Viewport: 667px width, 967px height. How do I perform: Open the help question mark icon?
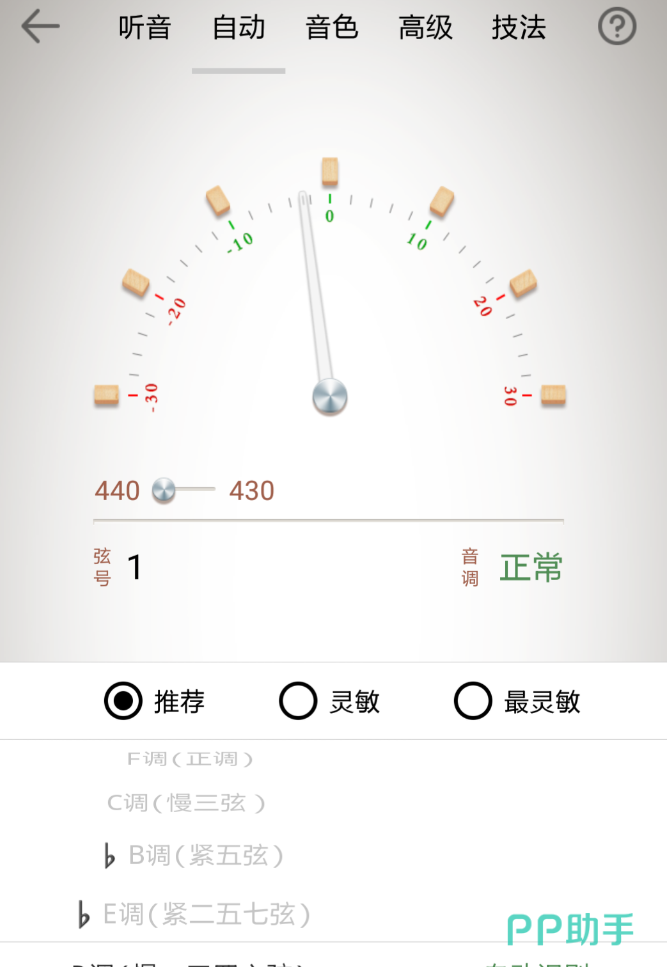coord(617,27)
